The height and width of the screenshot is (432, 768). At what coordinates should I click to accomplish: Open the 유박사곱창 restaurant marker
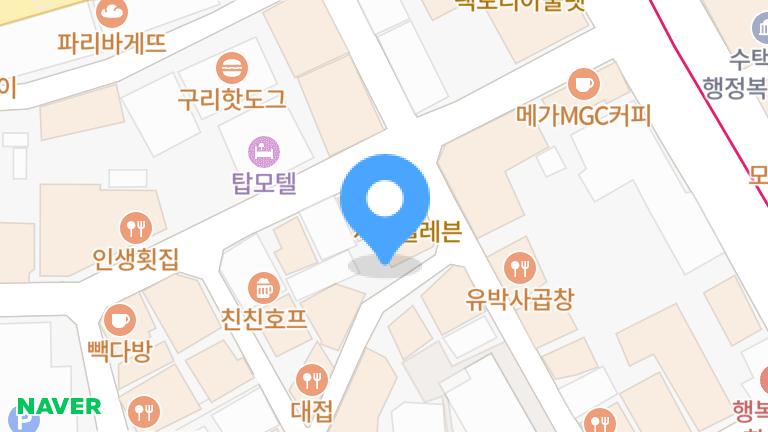pos(520,267)
